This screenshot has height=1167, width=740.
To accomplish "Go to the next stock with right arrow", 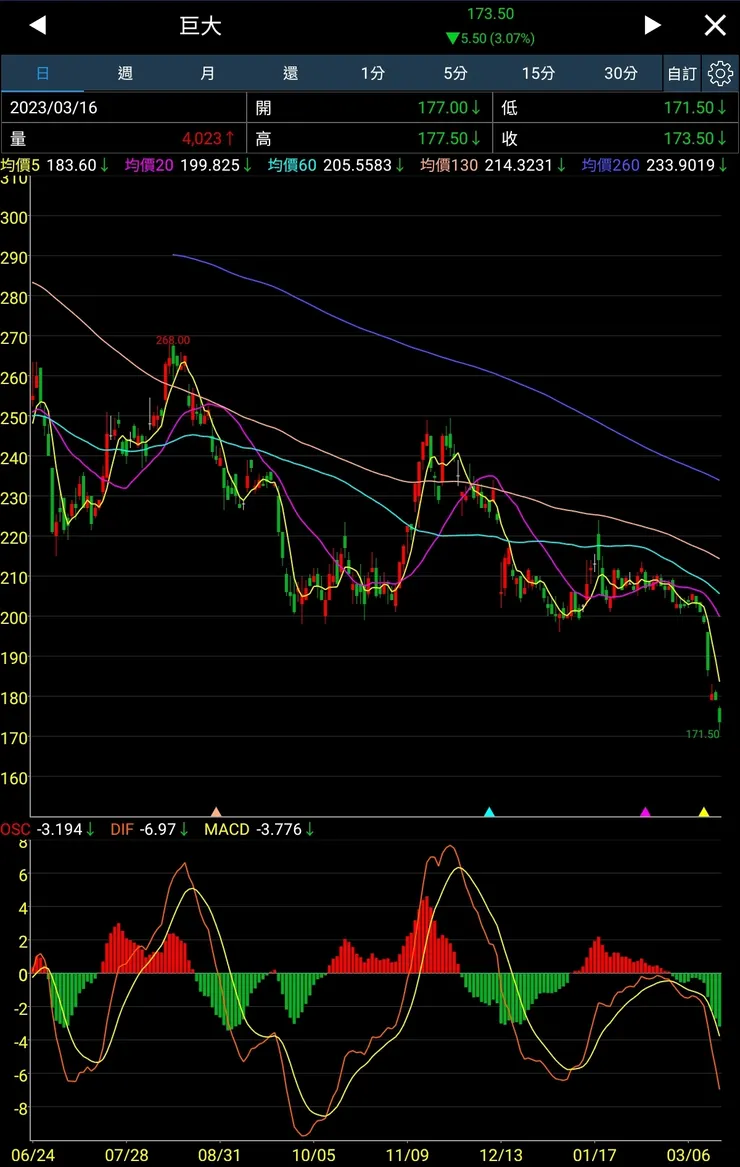I will 652,25.
